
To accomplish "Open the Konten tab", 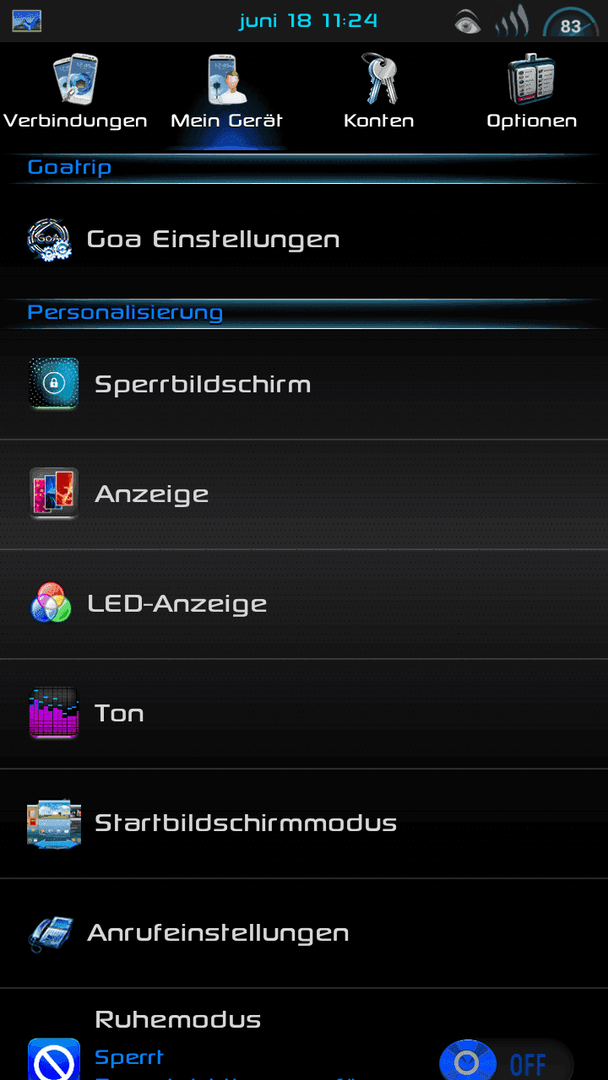I will (x=379, y=93).
